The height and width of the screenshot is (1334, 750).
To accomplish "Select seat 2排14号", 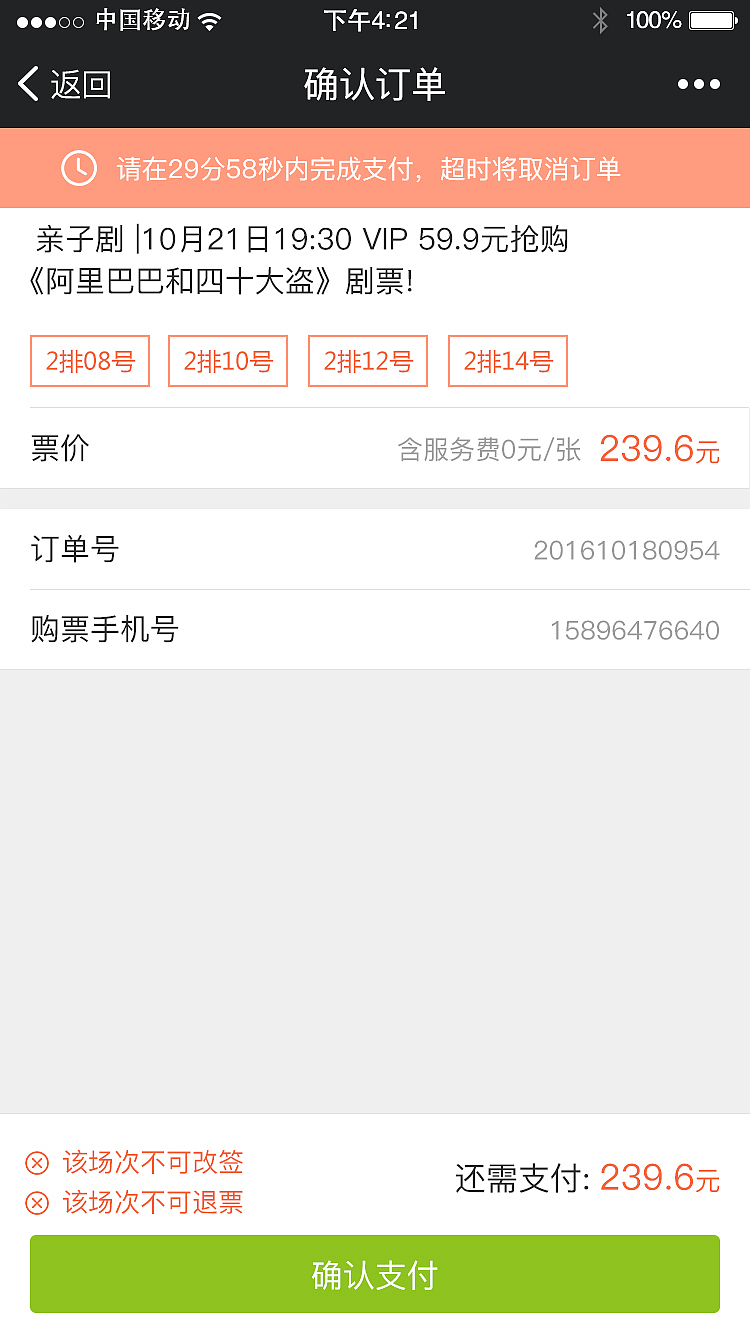I will pyautogui.click(x=507, y=361).
